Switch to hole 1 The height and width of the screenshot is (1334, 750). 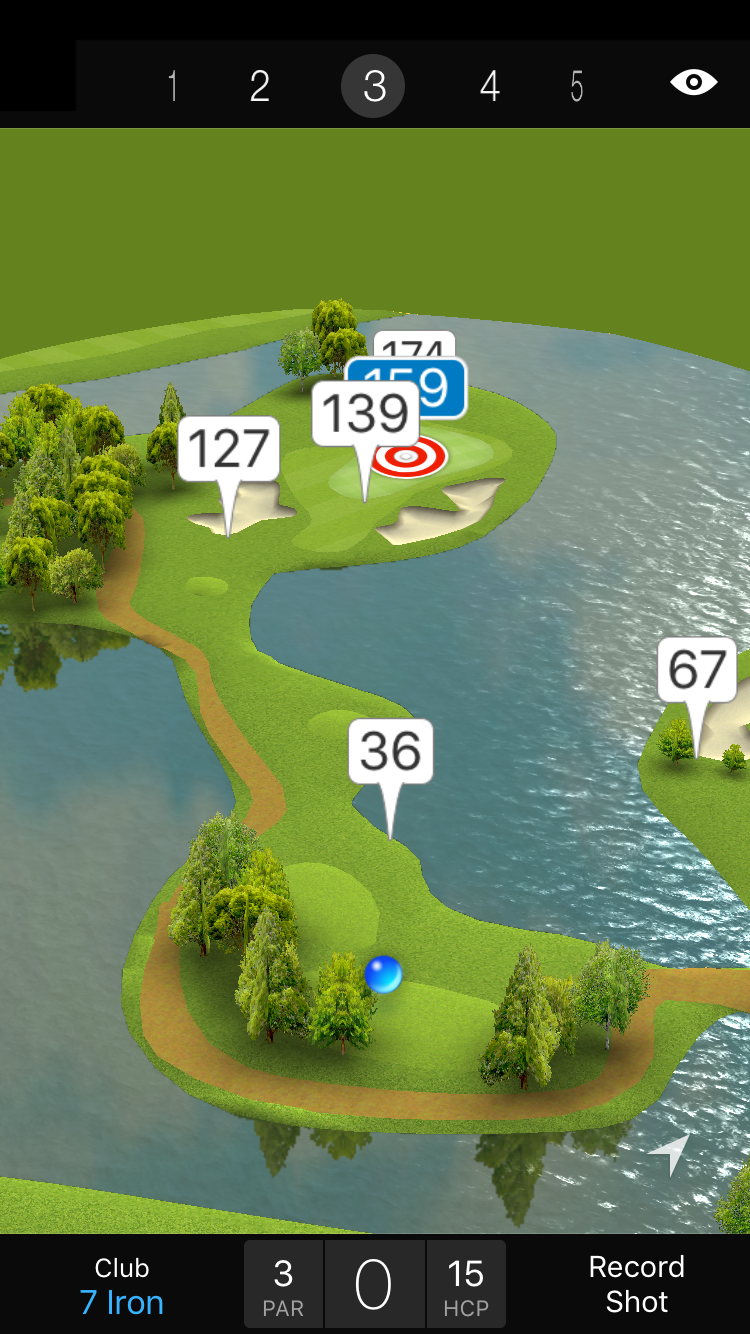[173, 87]
